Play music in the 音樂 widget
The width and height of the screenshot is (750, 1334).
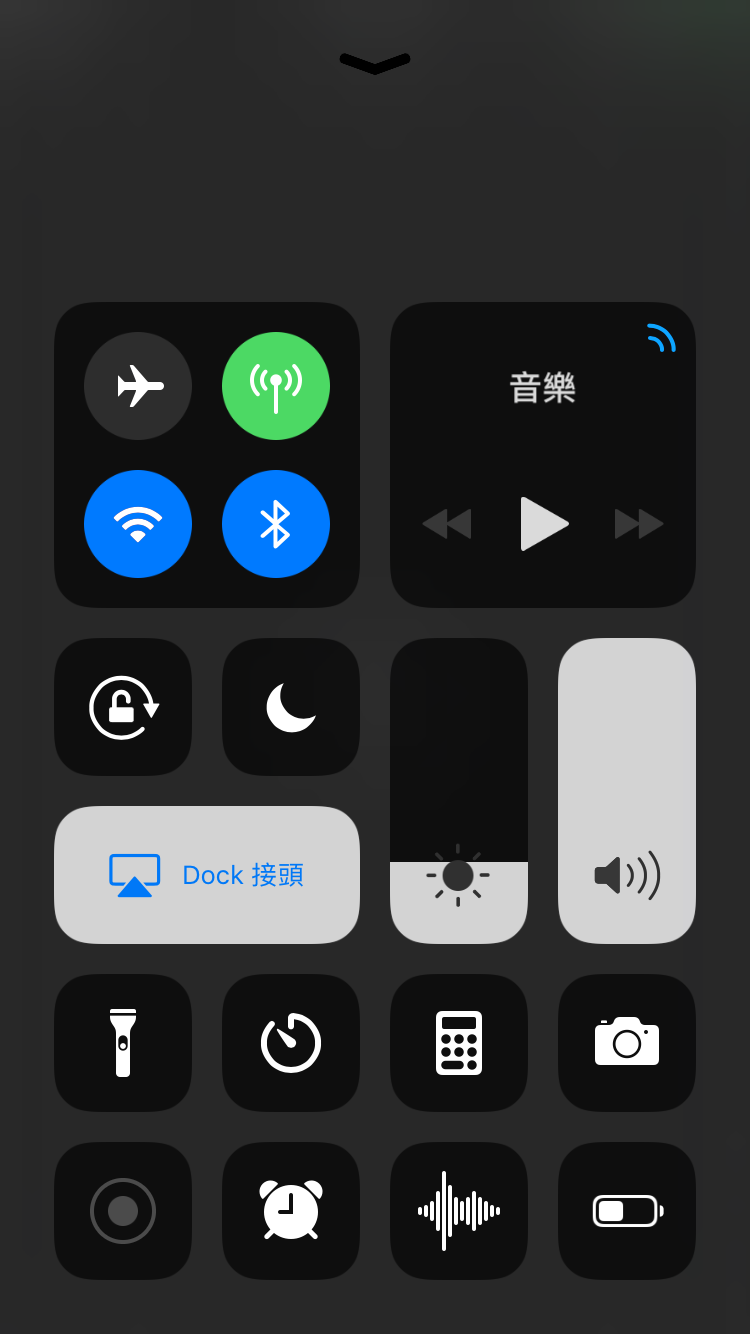point(544,524)
